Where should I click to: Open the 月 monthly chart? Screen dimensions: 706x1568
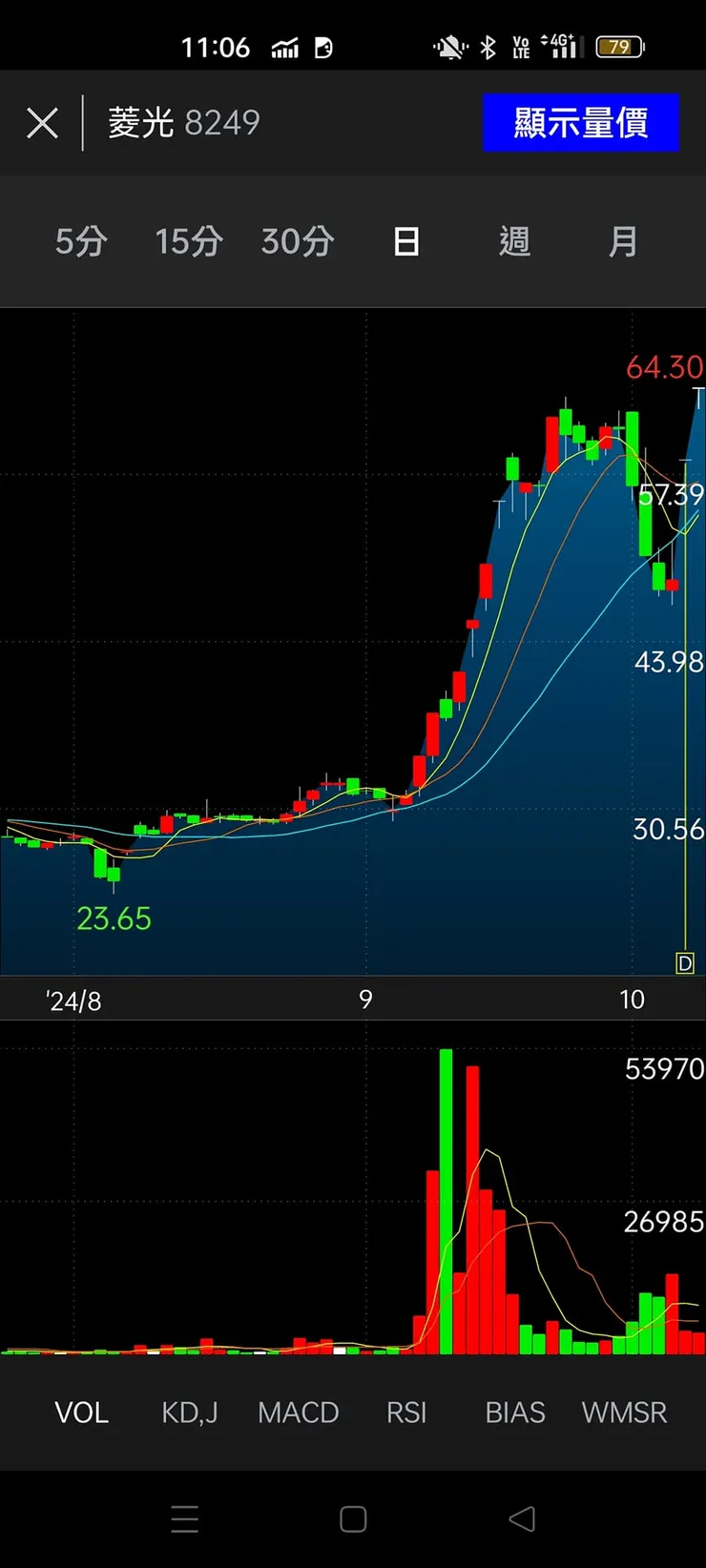(x=623, y=241)
